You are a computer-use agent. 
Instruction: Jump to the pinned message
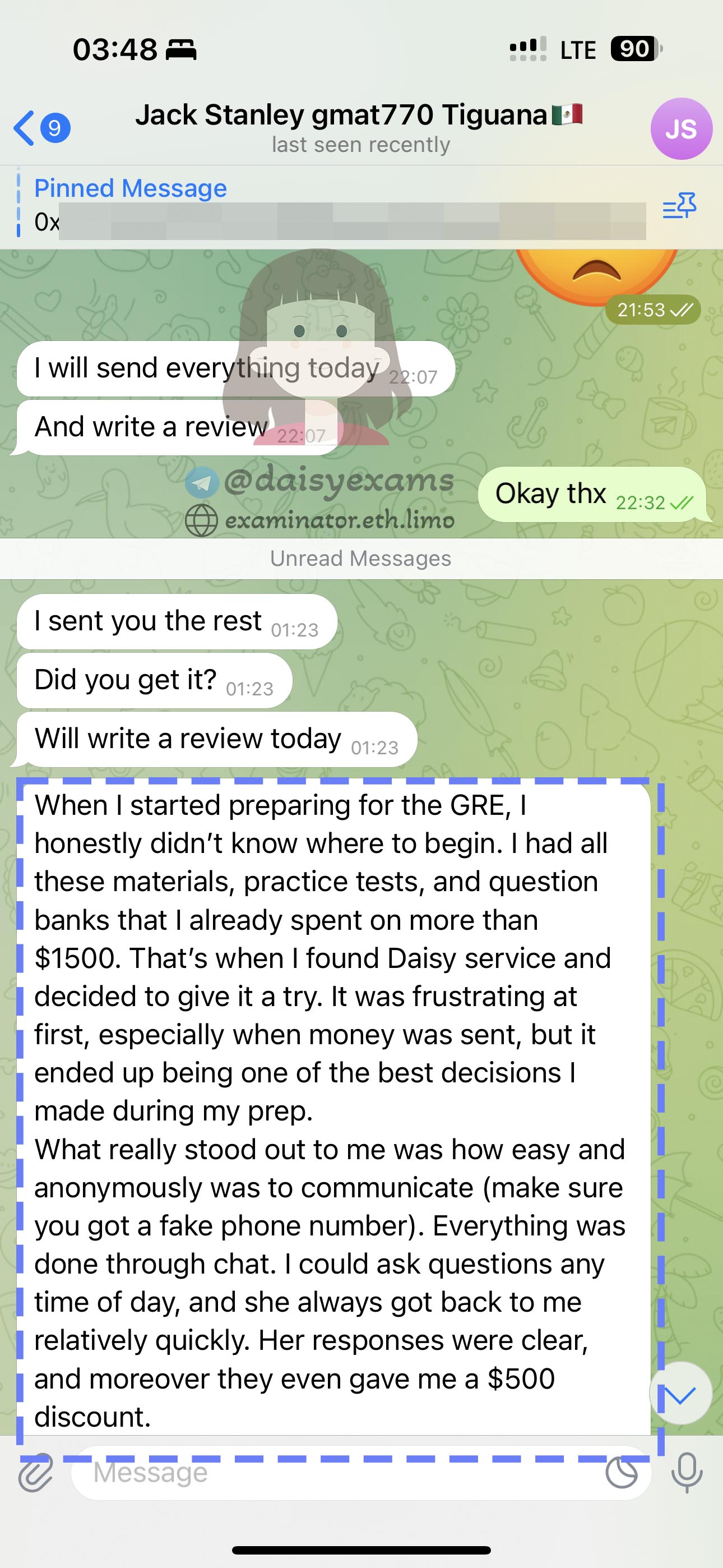coord(328,206)
